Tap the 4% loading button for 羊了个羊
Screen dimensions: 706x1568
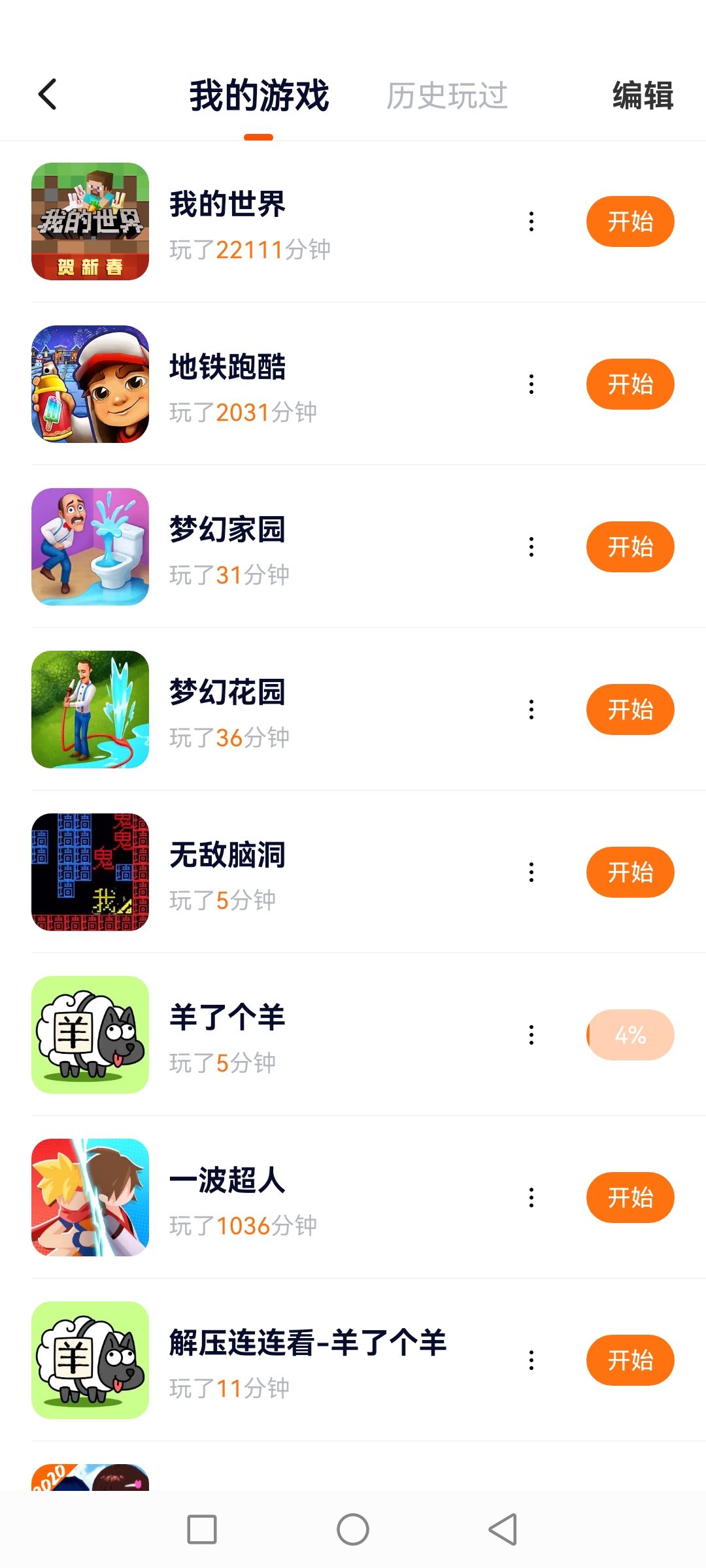[x=630, y=1035]
